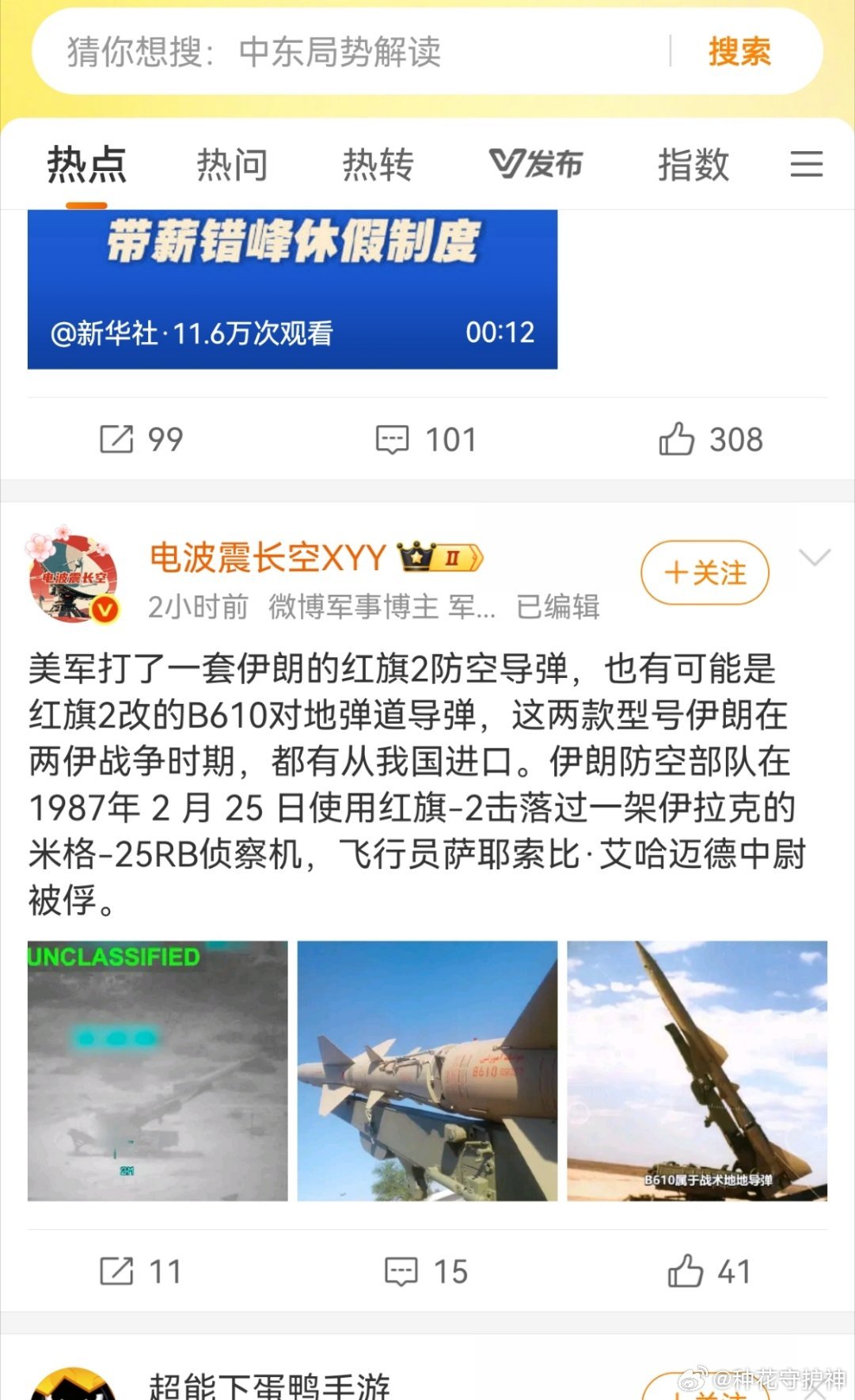
Task: Switch to the 热问 tab
Action: (x=233, y=164)
